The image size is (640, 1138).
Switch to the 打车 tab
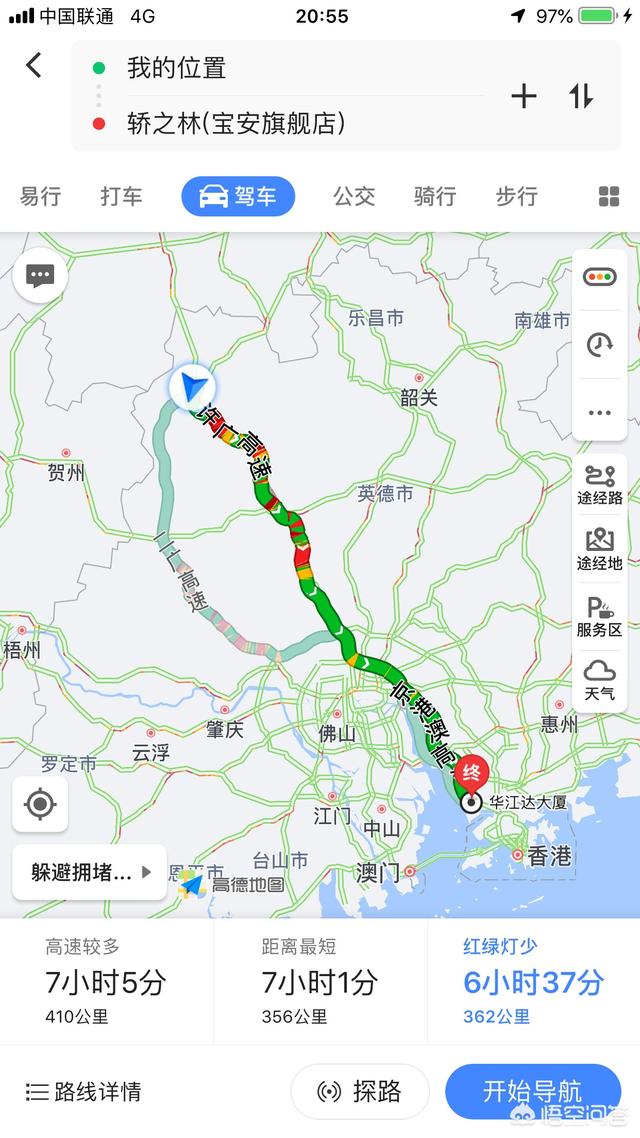tap(121, 196)
